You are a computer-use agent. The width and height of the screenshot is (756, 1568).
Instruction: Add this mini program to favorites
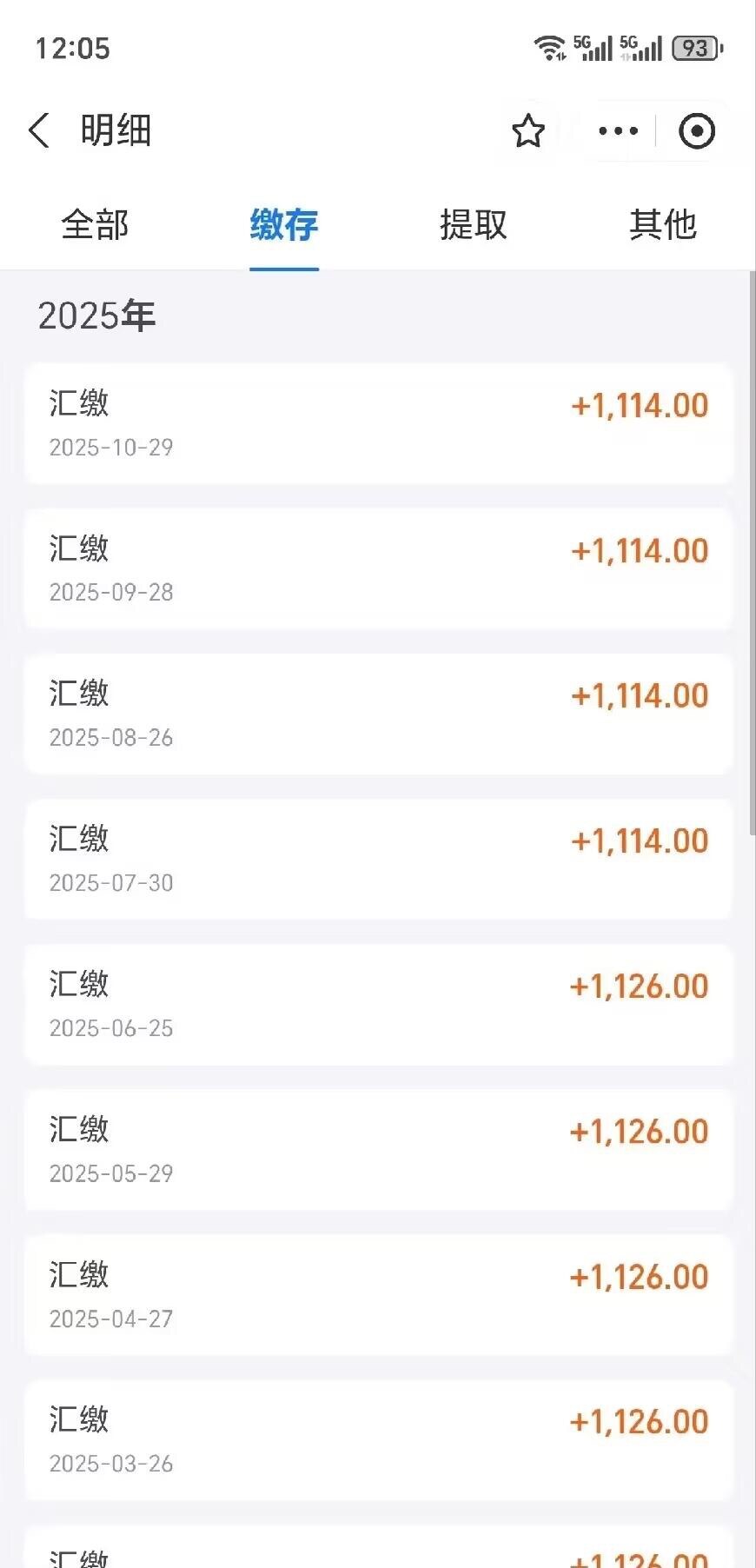(527, 131)
